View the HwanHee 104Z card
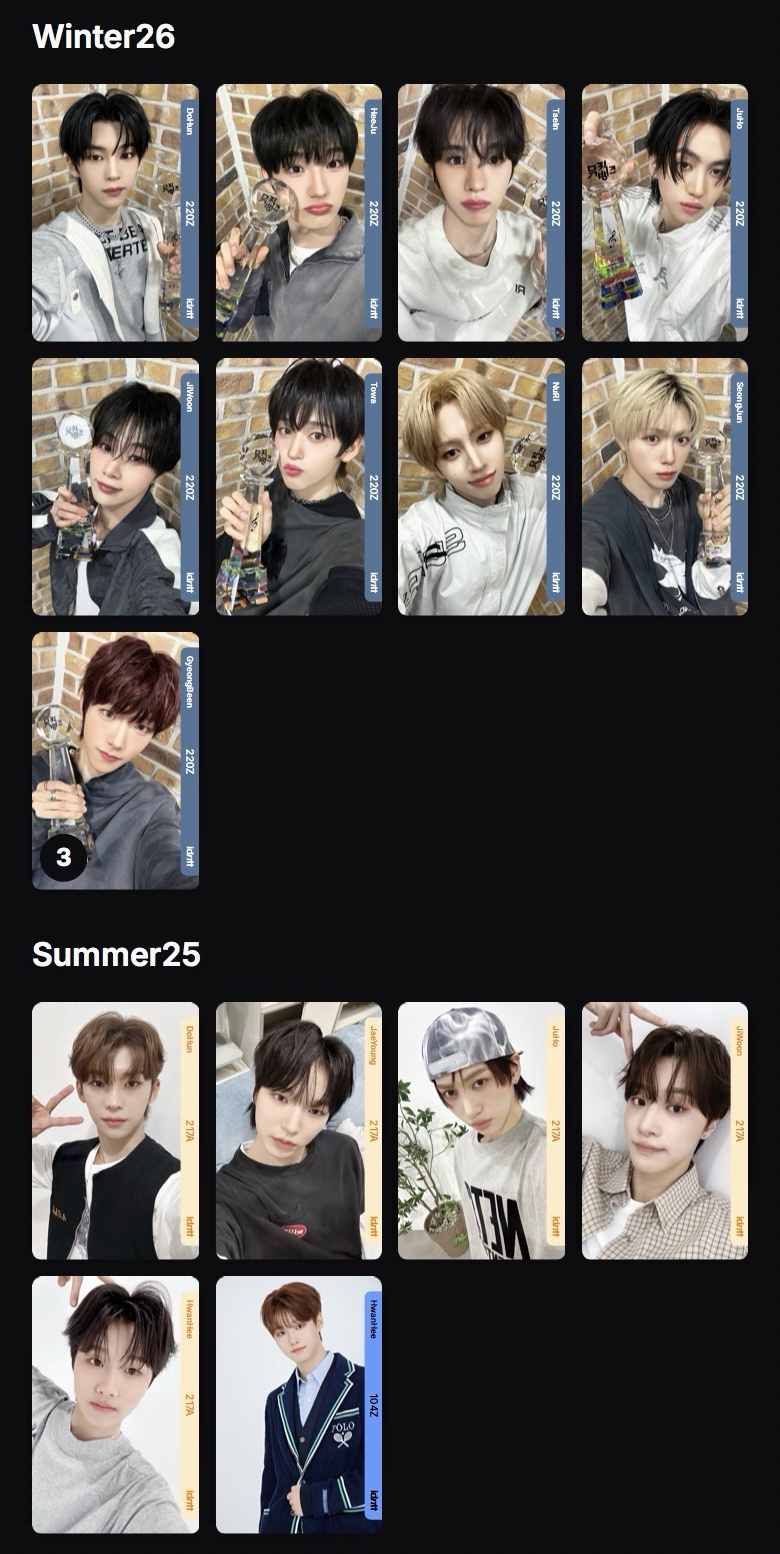 [298, 1404]
